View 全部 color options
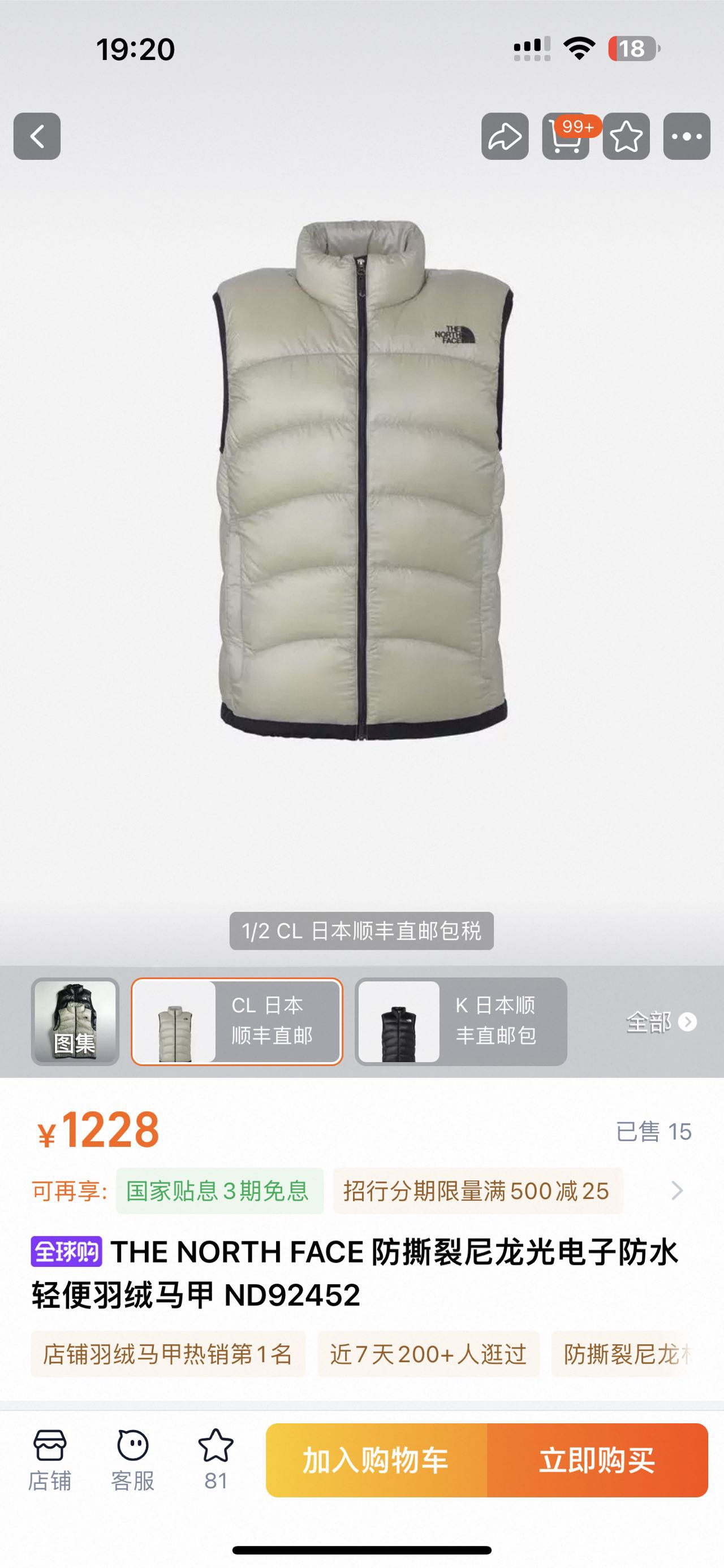Screen dimensions: 724x1568 pos(661,1022)
